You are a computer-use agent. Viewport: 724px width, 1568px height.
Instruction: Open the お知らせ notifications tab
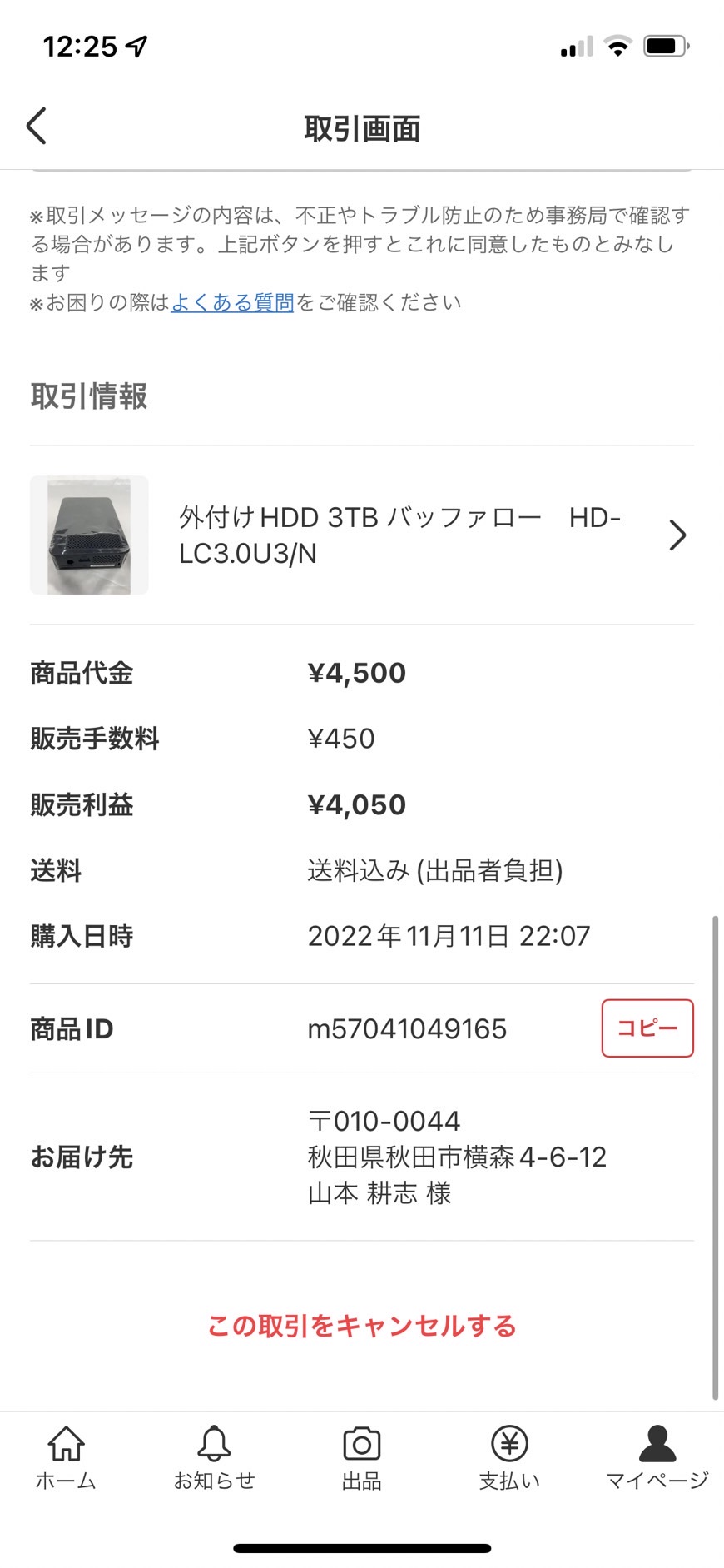pos(214,1458)
